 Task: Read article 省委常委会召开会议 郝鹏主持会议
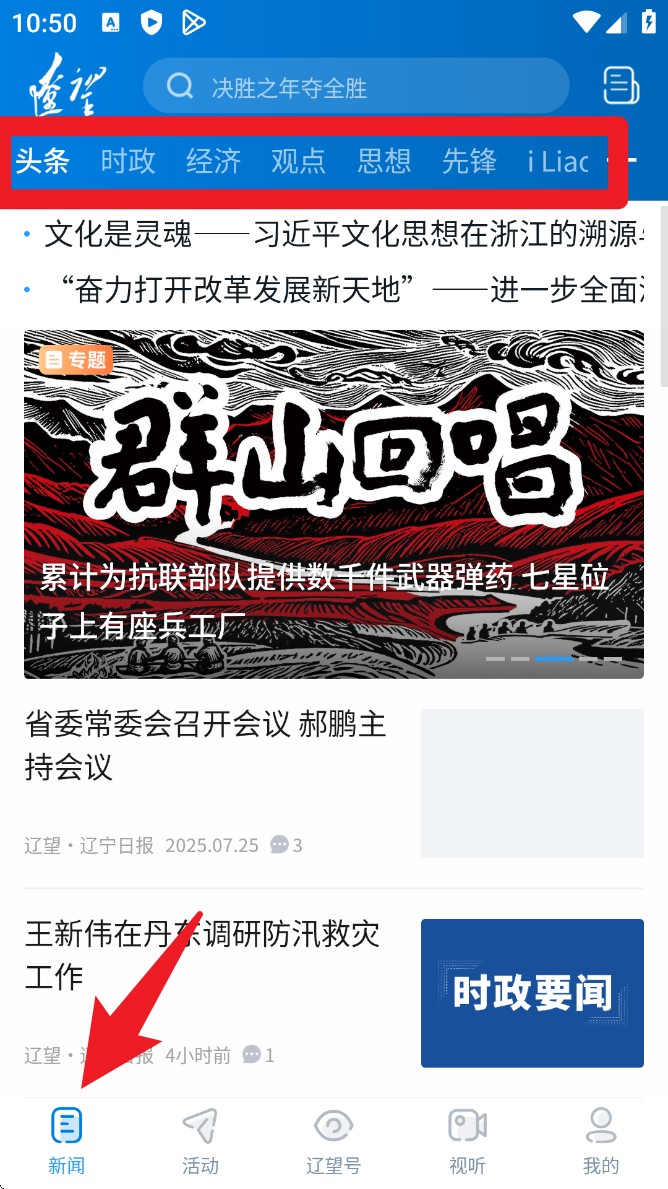click(x=206, y=746)
